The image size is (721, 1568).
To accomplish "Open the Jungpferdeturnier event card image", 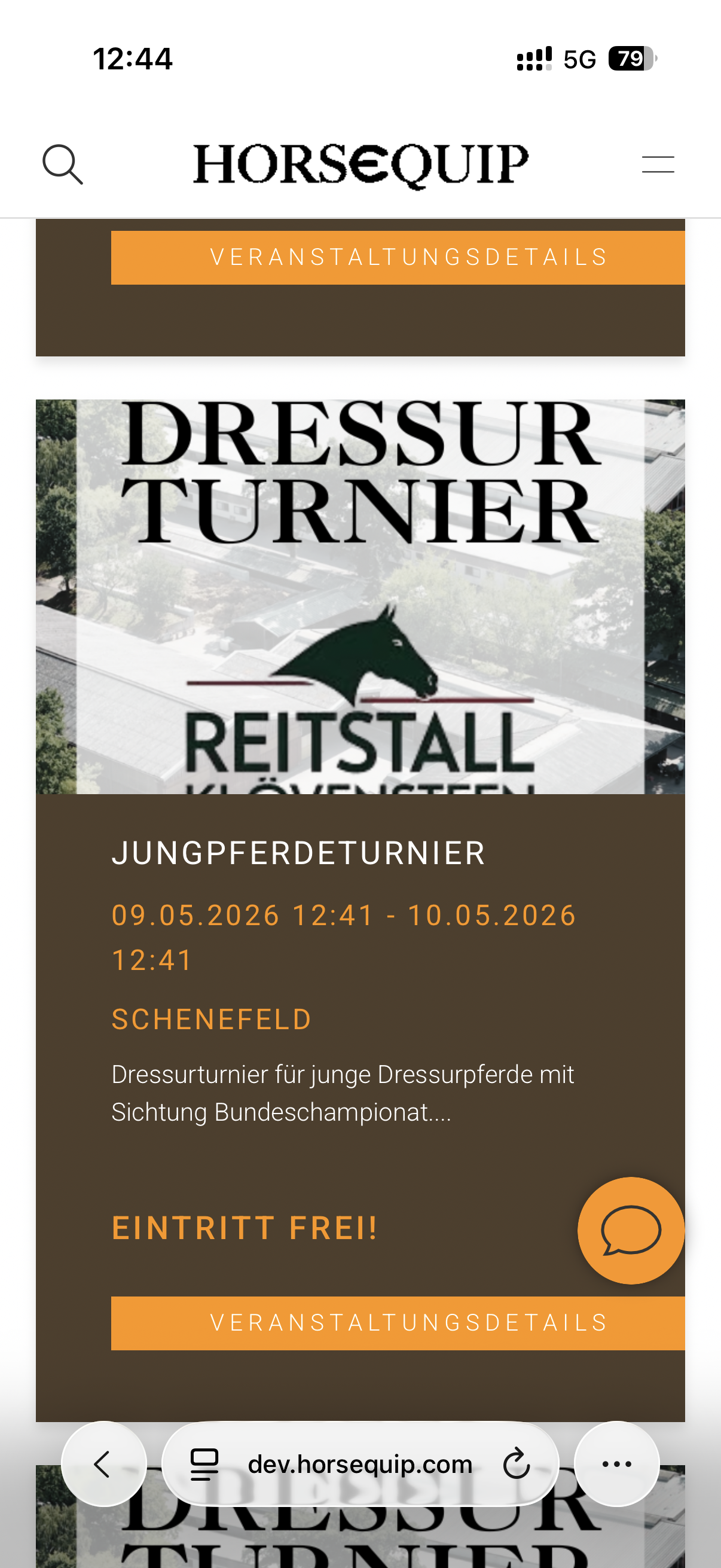I will coord(360,597).
